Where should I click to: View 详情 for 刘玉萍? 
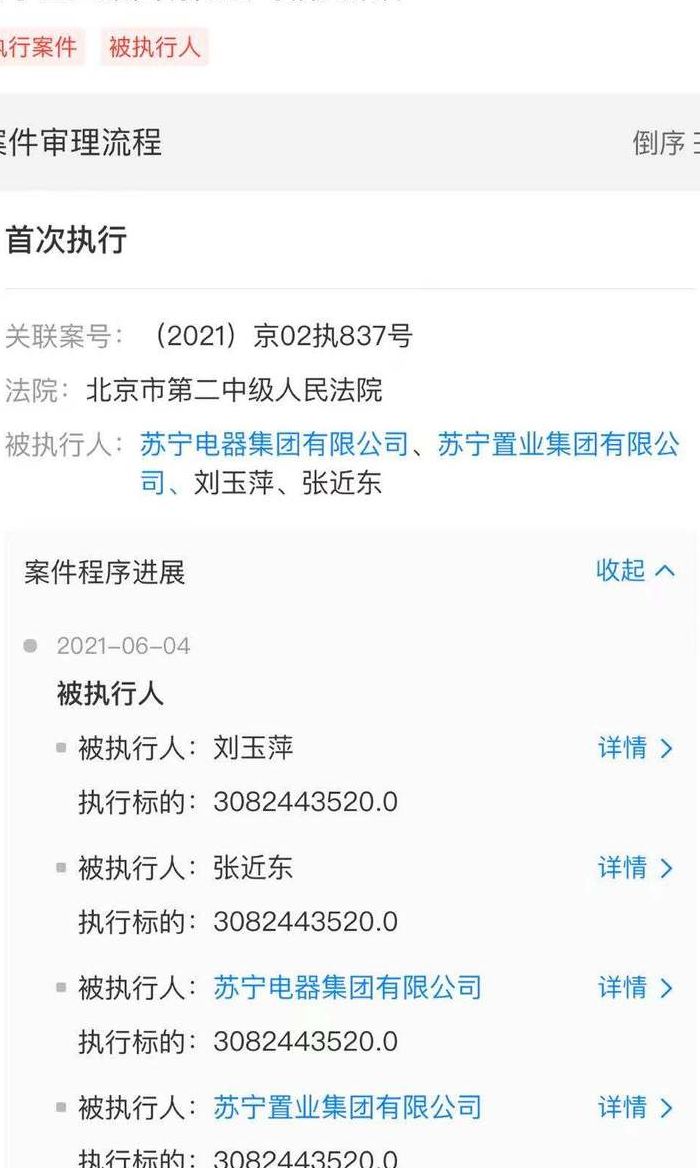click(636, 747)
